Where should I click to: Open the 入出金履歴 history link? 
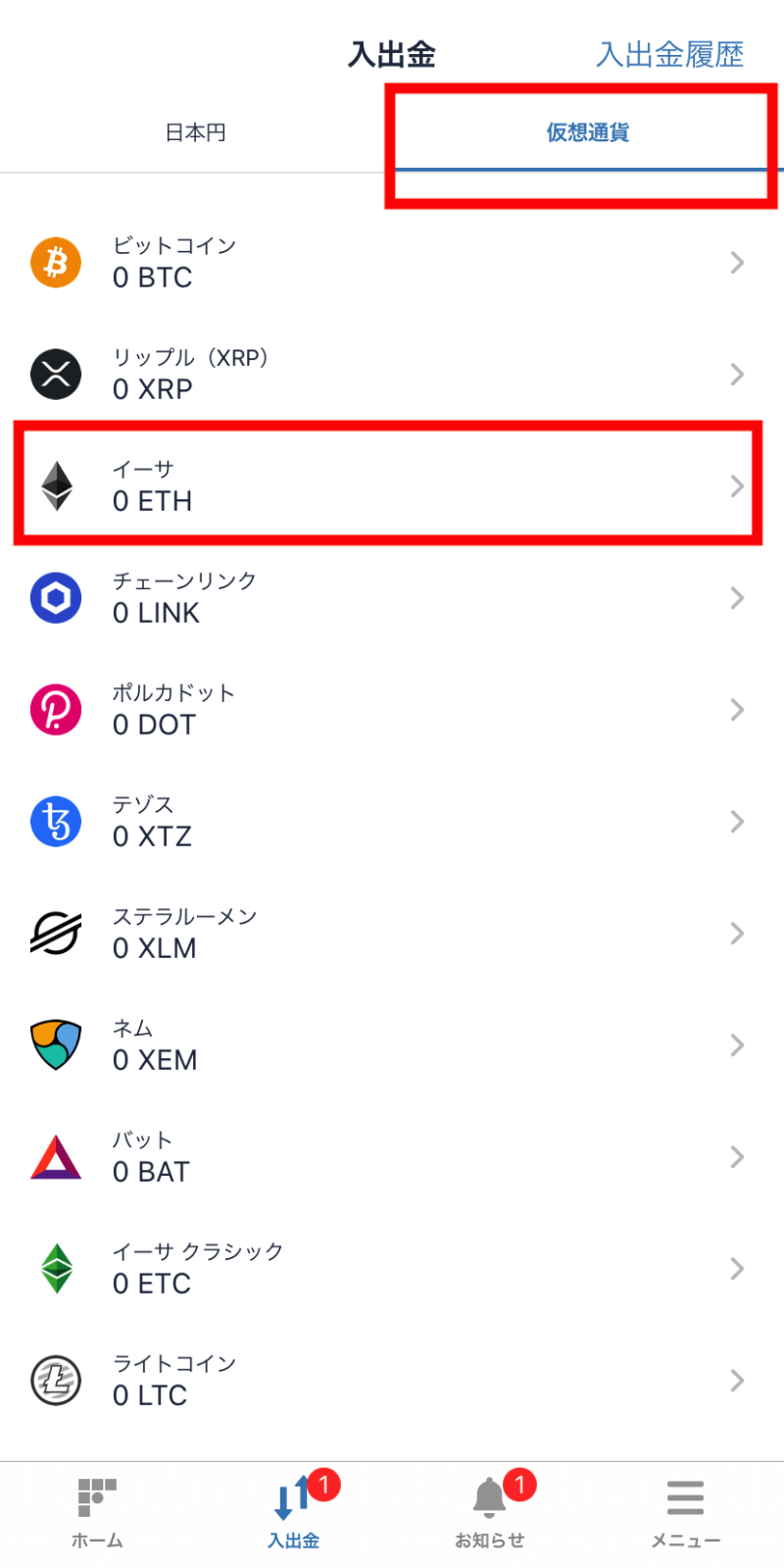670,54
